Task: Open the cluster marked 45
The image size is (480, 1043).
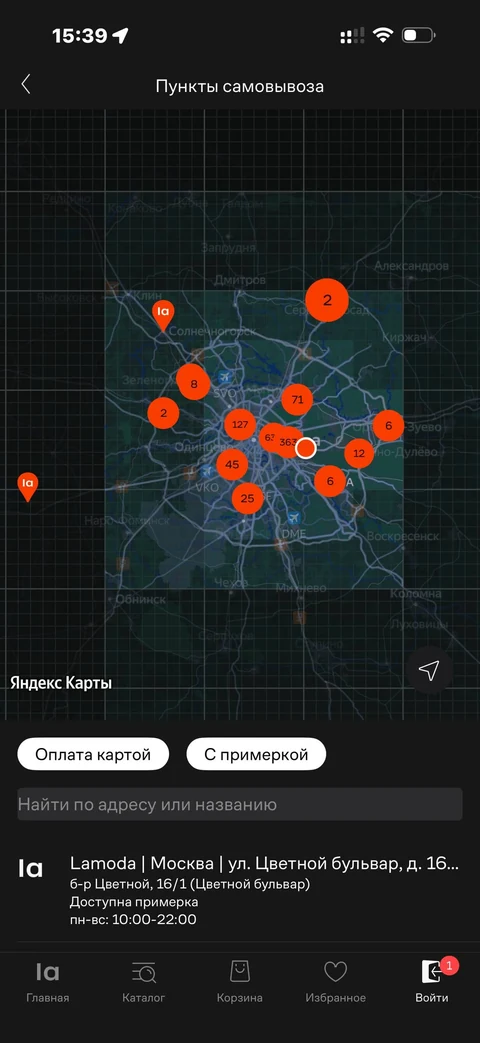Action: pos(232,464)
